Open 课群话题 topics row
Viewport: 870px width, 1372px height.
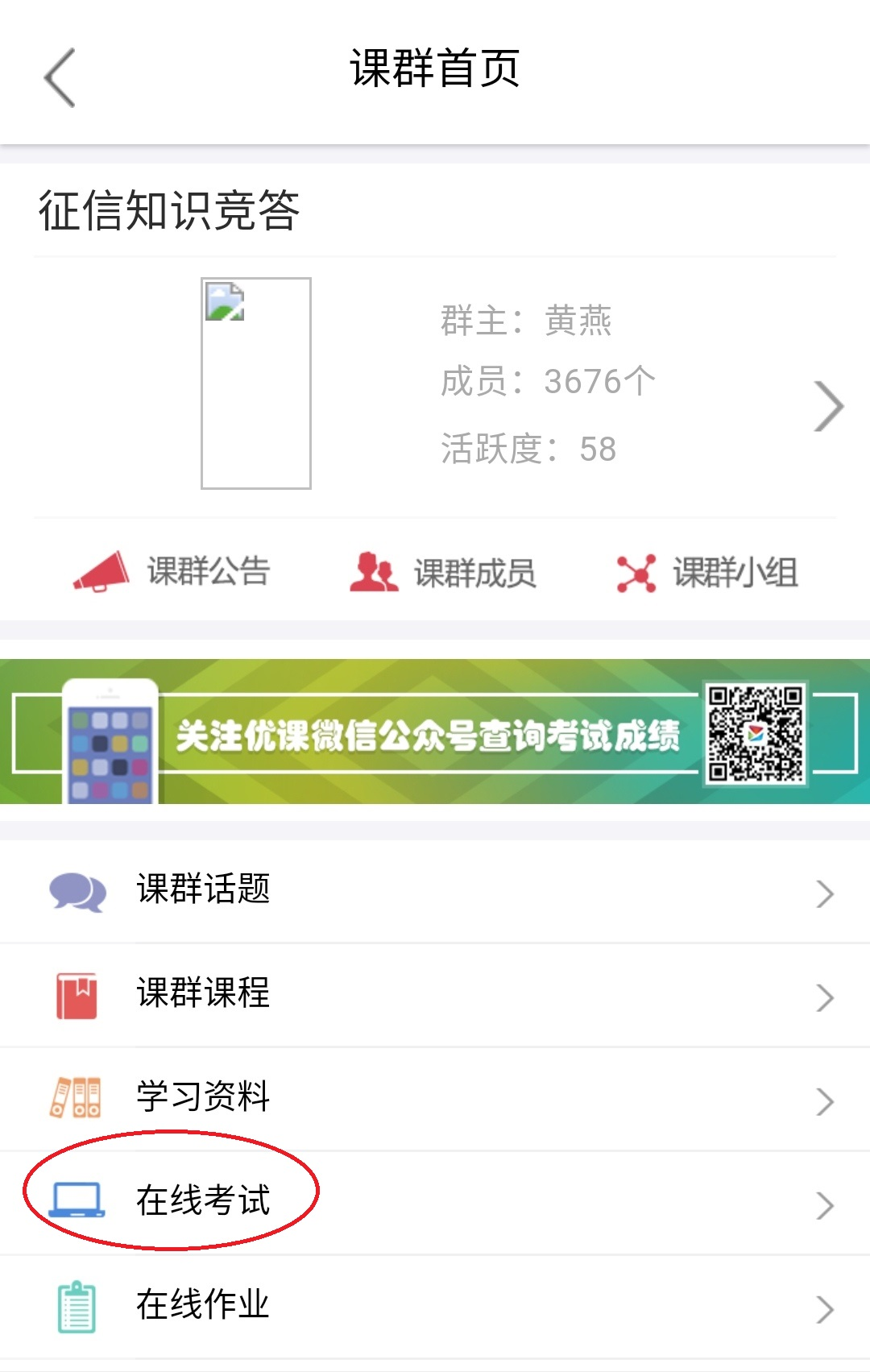[435, 891]
